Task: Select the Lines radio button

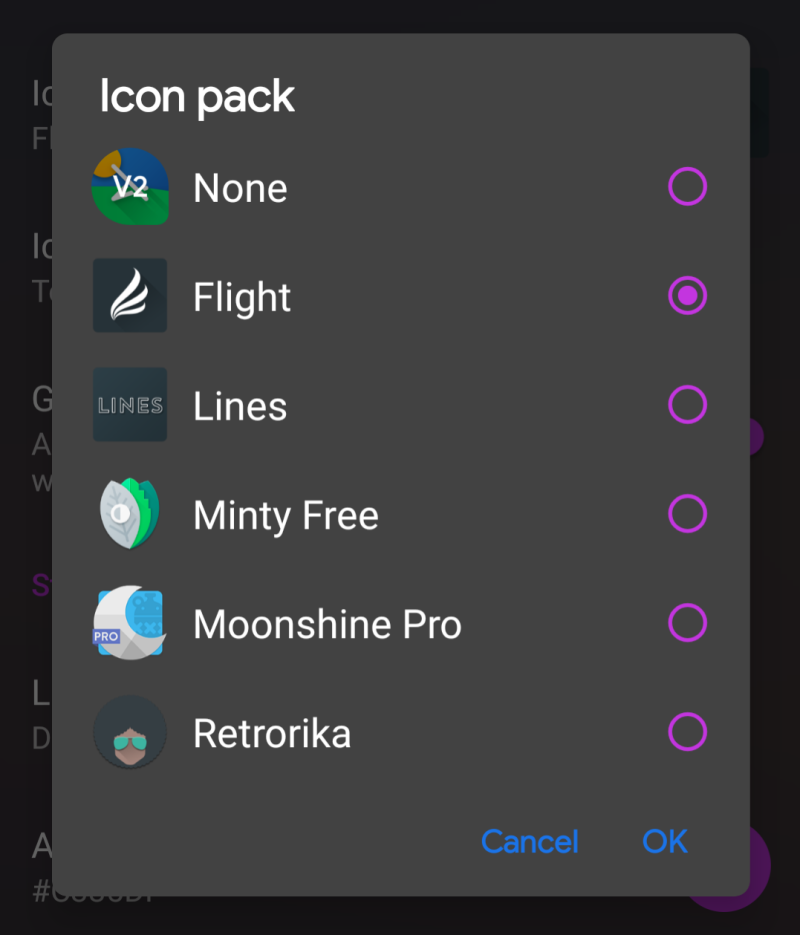Action: click(x=686, y=405)
